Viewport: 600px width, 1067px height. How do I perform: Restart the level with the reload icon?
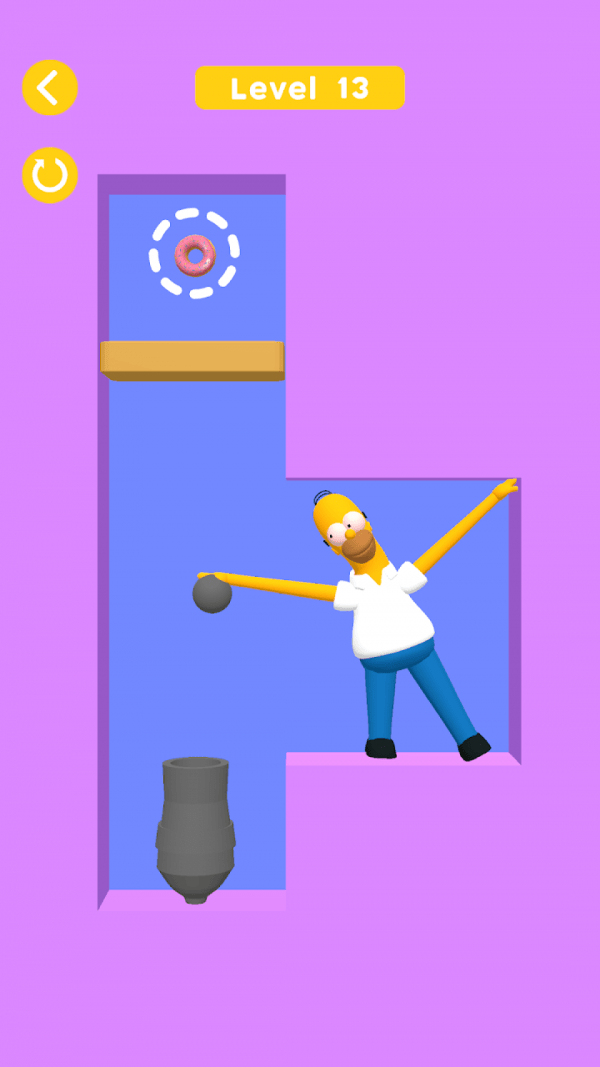pyautogui.click(x=49, y=175)
